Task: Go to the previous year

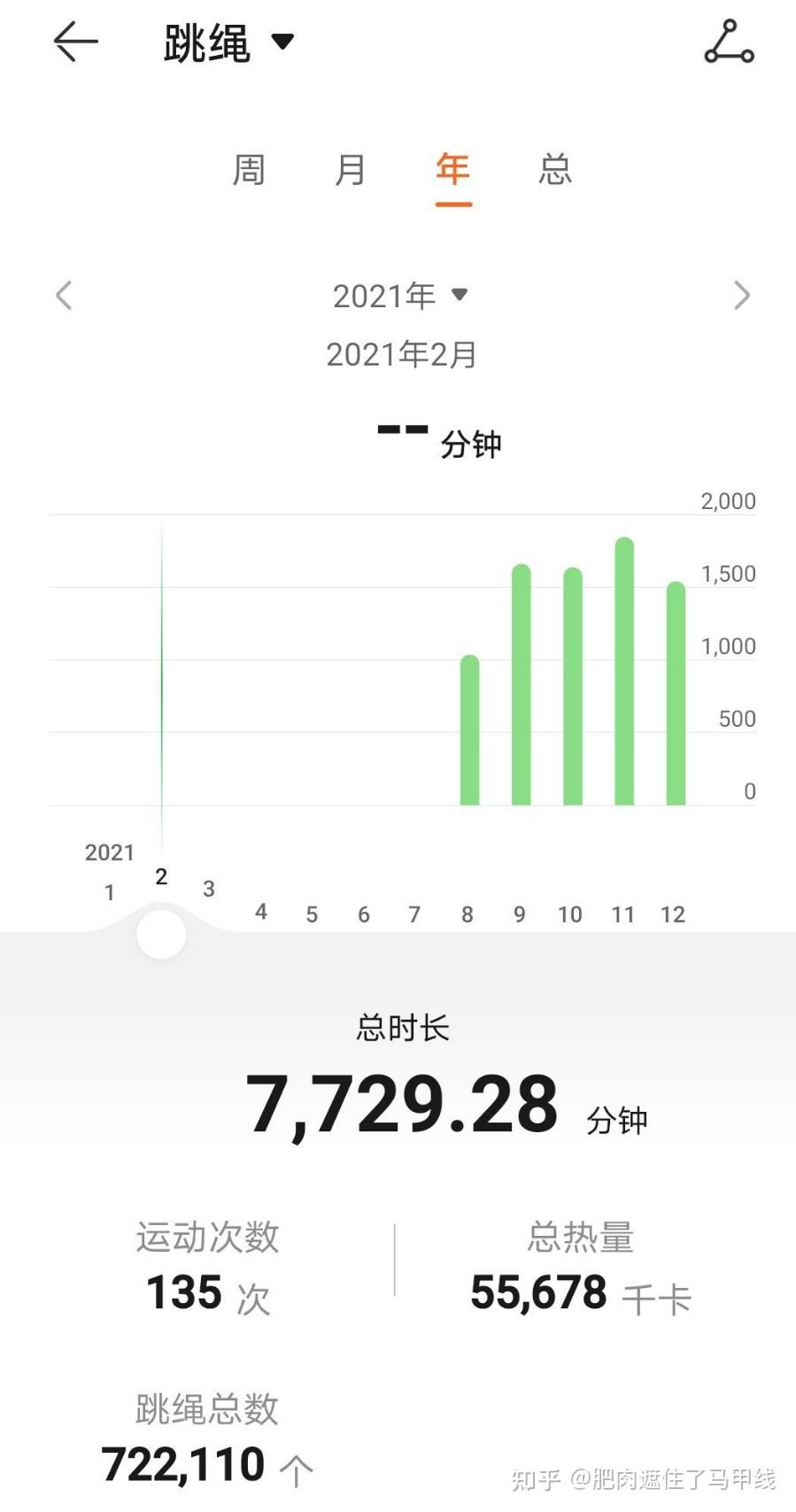Action: [64, 295]
